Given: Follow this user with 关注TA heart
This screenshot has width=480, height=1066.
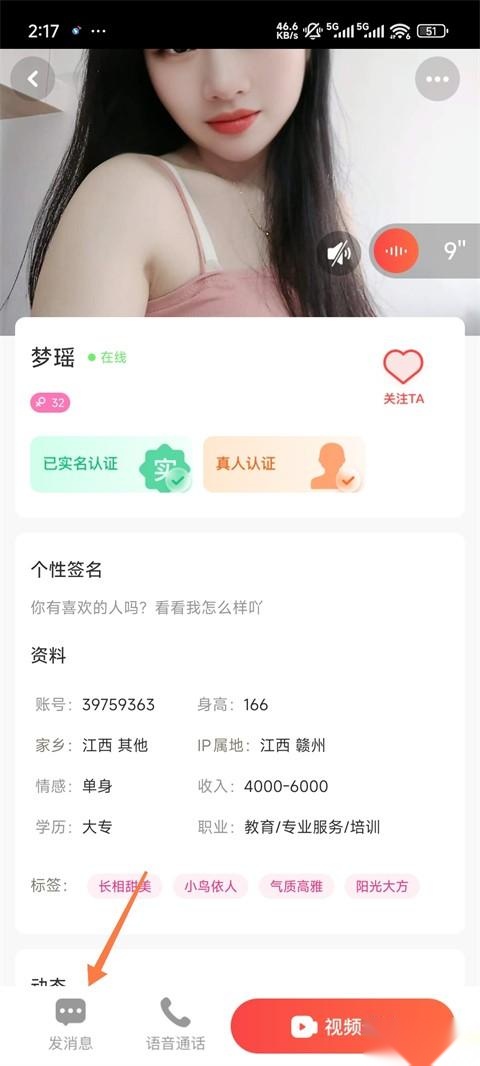Looking at the screenshot, I should pos(403,377).
